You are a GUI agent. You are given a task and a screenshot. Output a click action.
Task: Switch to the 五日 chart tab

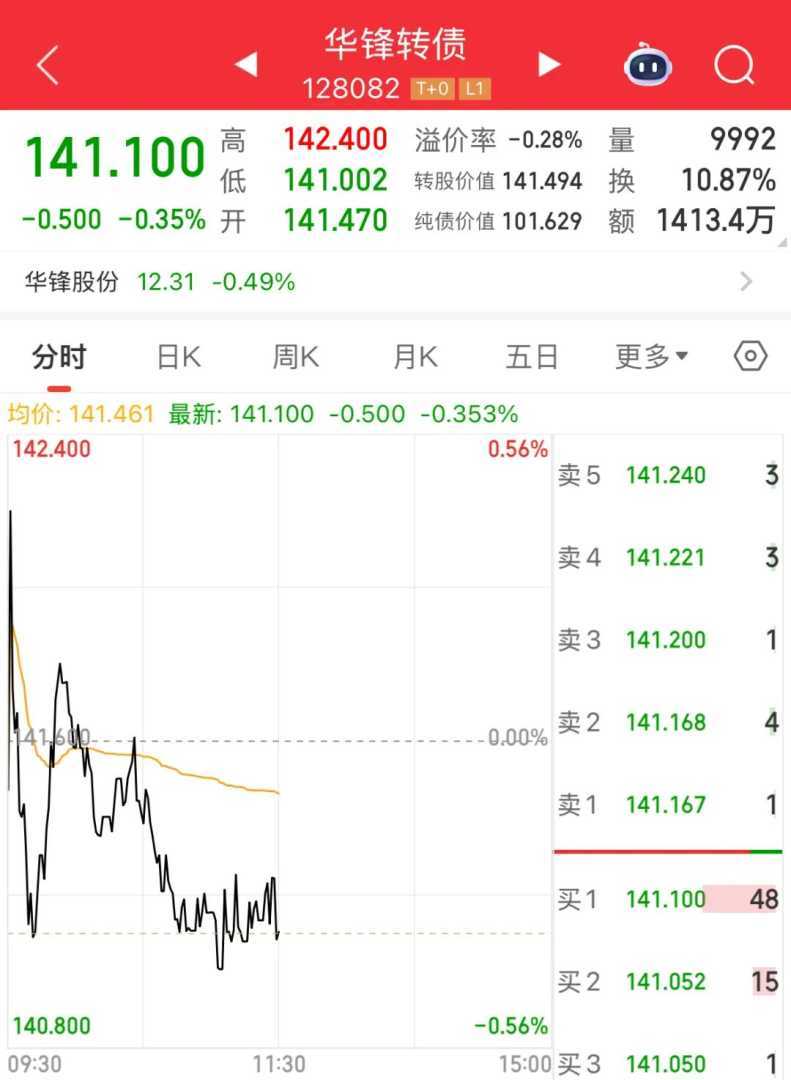[532, 357]
